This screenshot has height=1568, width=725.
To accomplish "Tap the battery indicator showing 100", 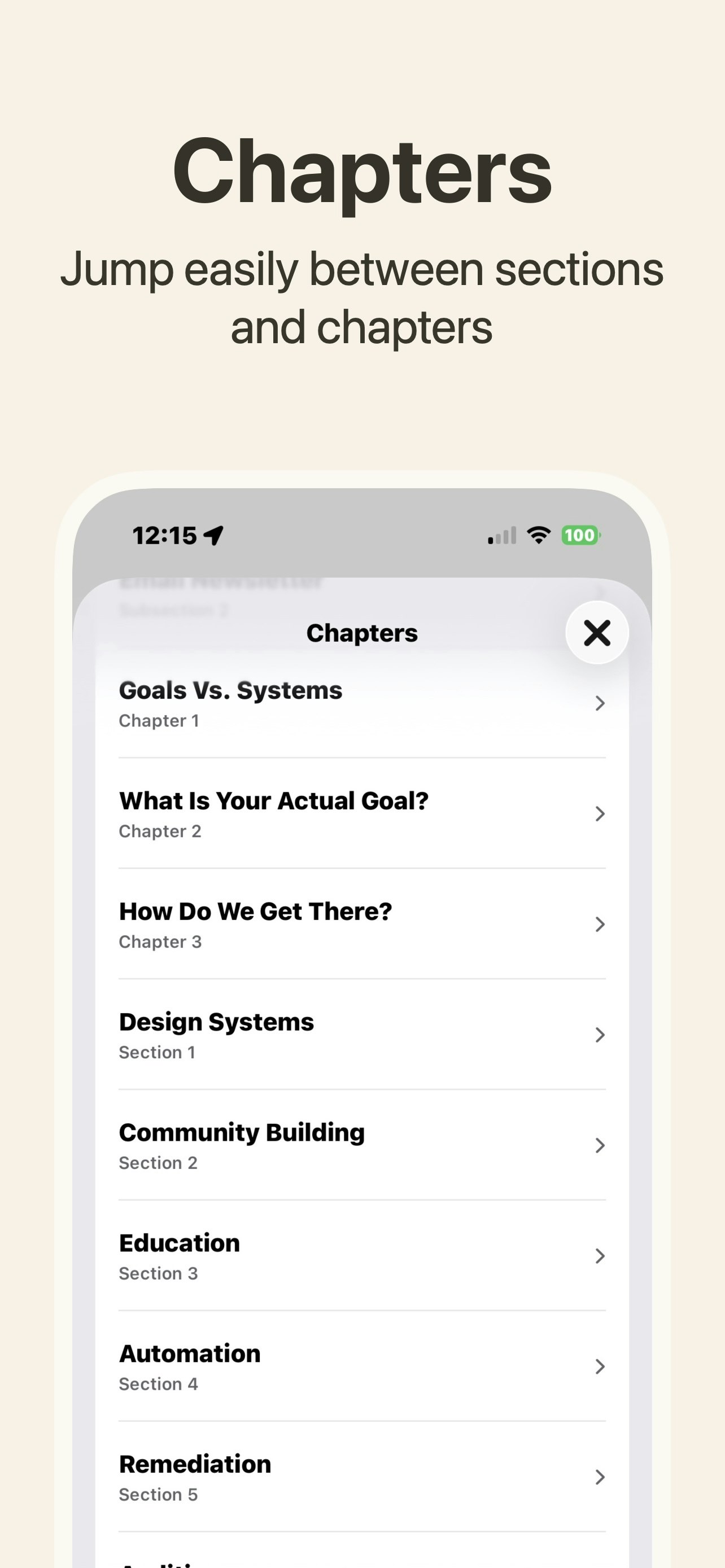I will point(580,535).
